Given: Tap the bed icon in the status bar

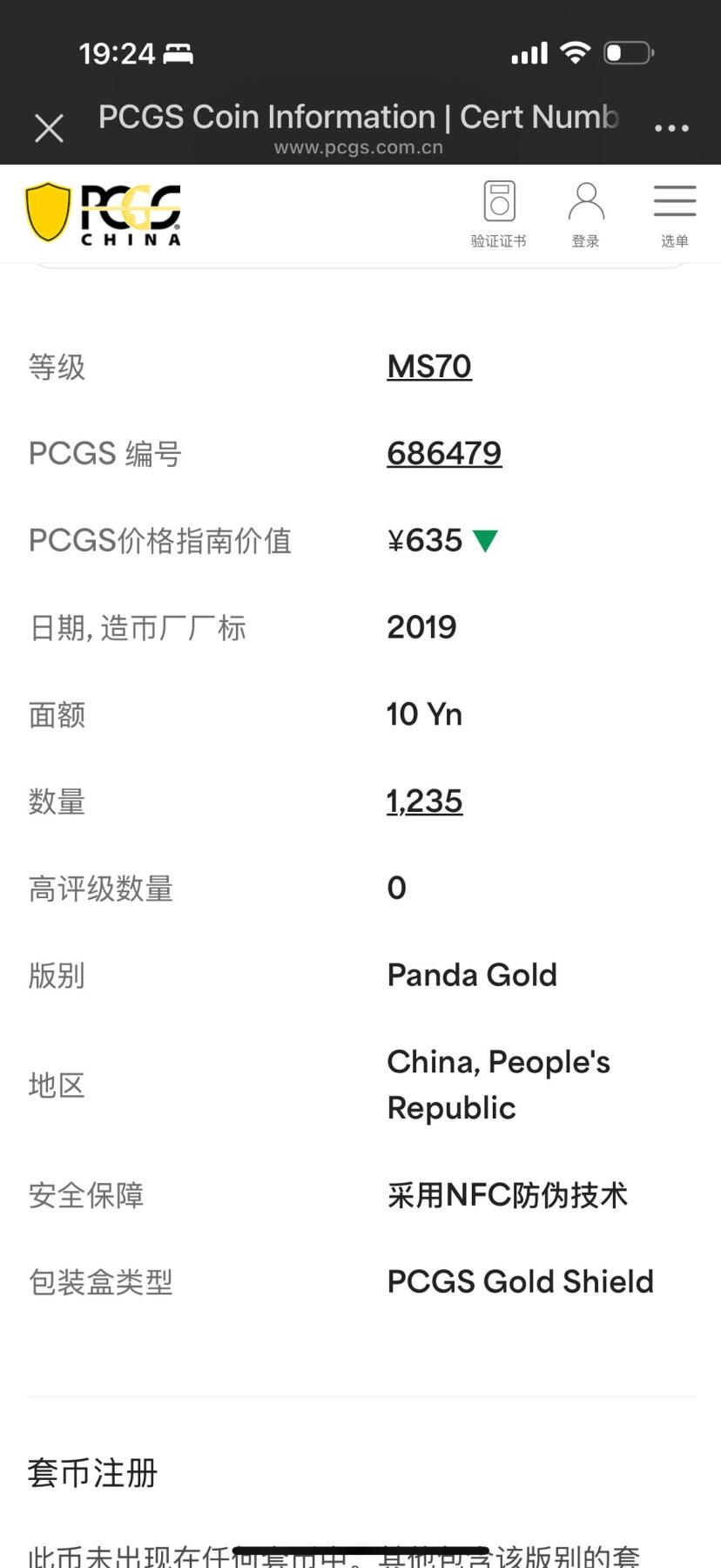Looking at the screenshot, I should (x=180, y=52).
